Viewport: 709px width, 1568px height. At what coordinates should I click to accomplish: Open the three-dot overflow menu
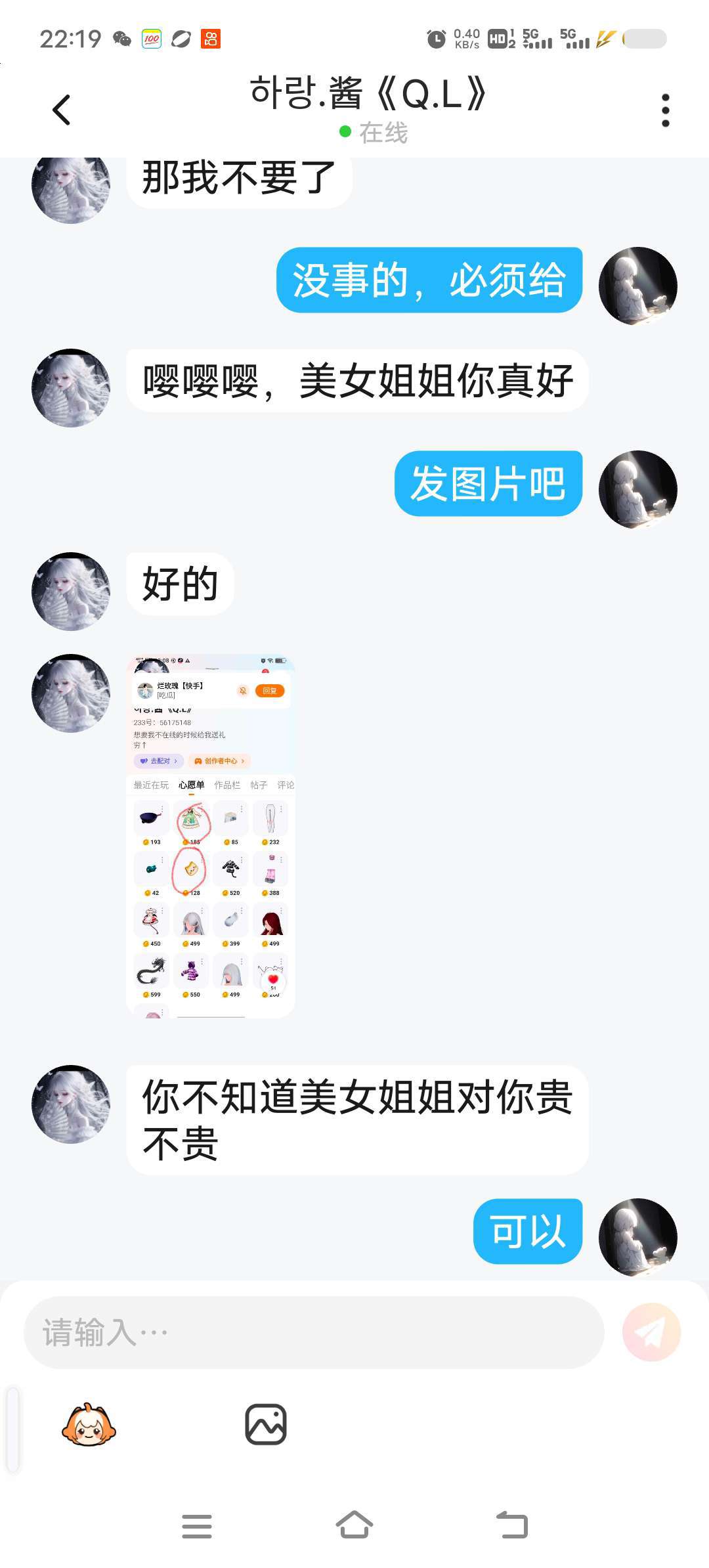665,110
